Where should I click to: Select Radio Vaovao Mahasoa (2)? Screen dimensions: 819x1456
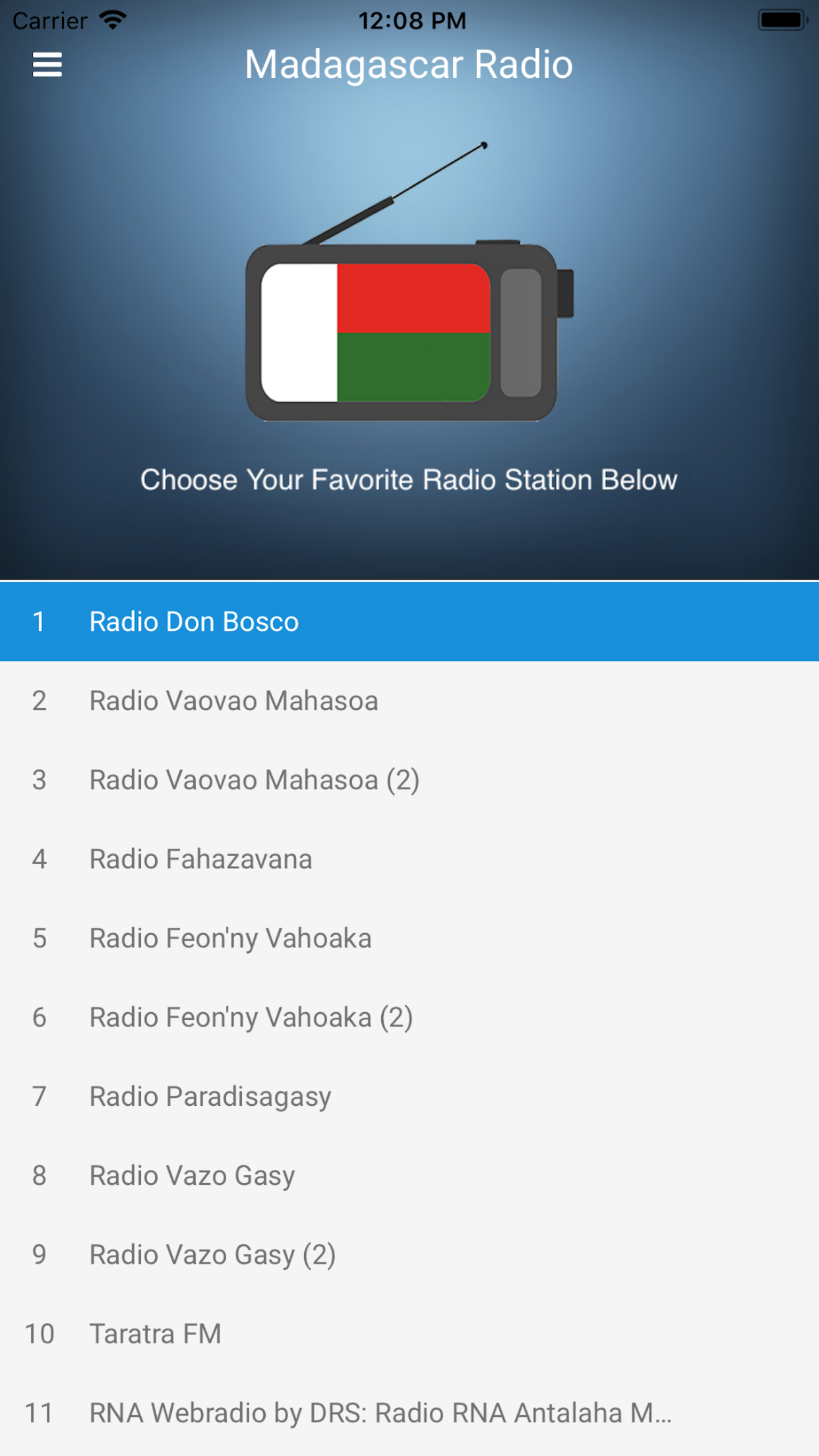pyautogui.click(x=409, y=779)
